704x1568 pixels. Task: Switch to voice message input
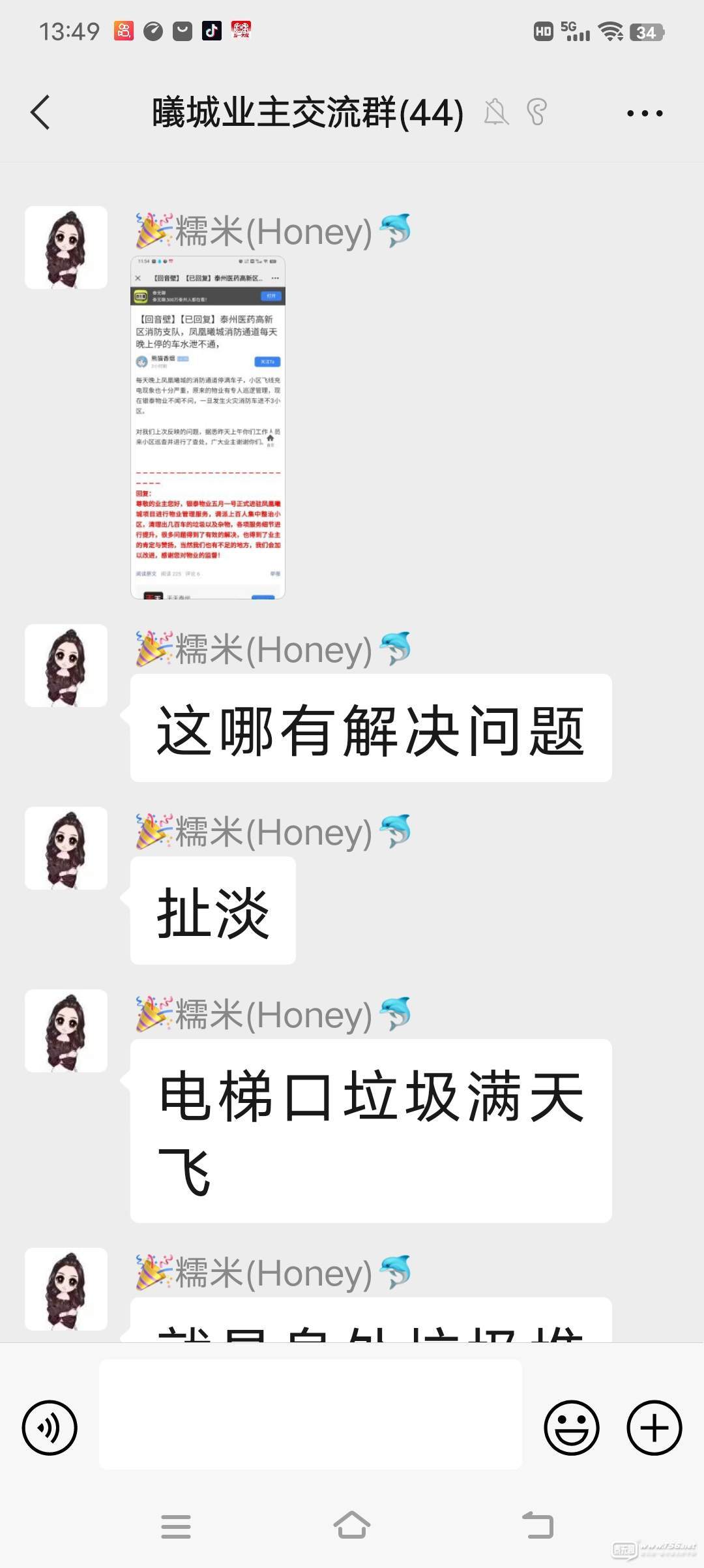click(50, 1428)
